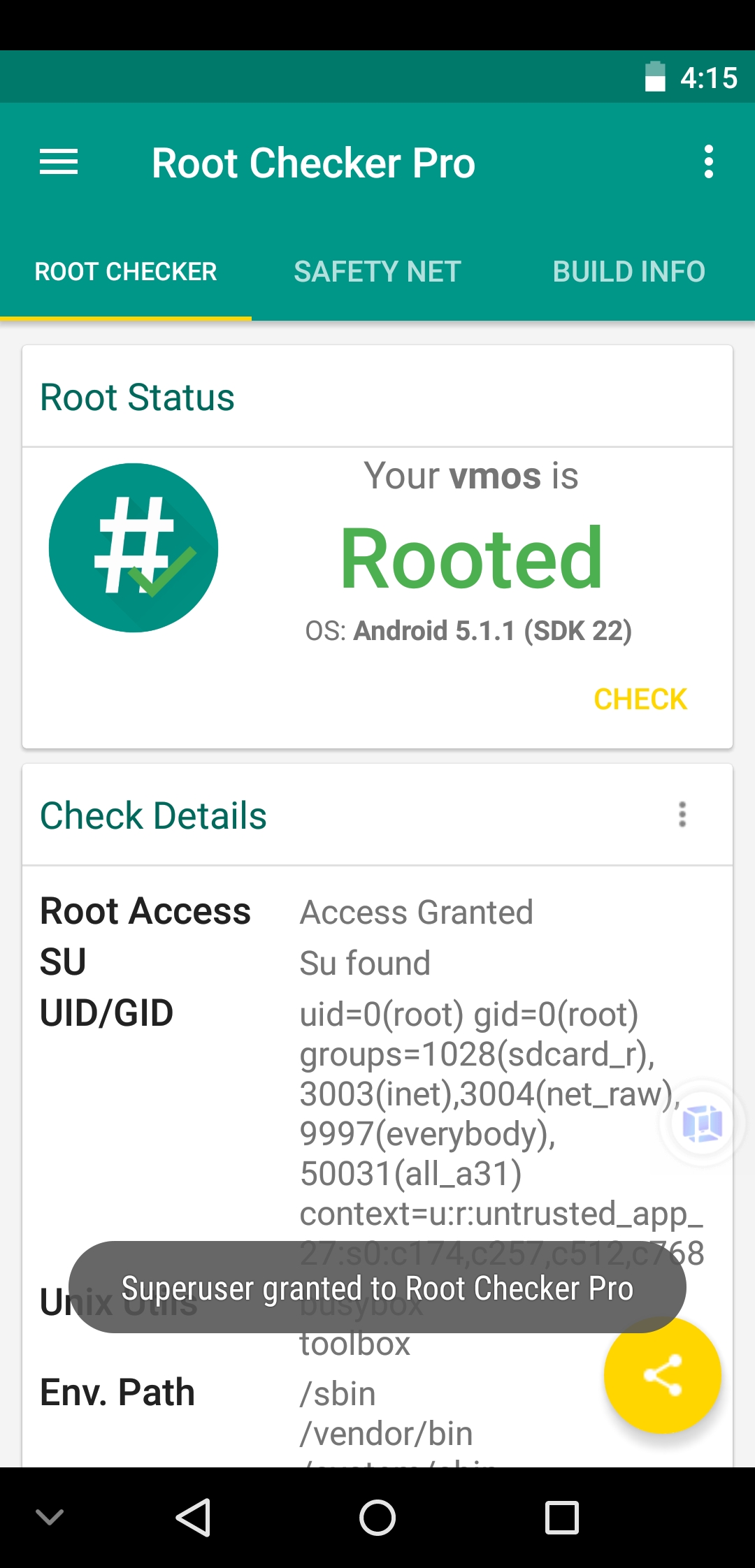The width and height of the screenshot is (755, 1568).
Task: Open the app bar overflow menu
Action: point(709,162)
